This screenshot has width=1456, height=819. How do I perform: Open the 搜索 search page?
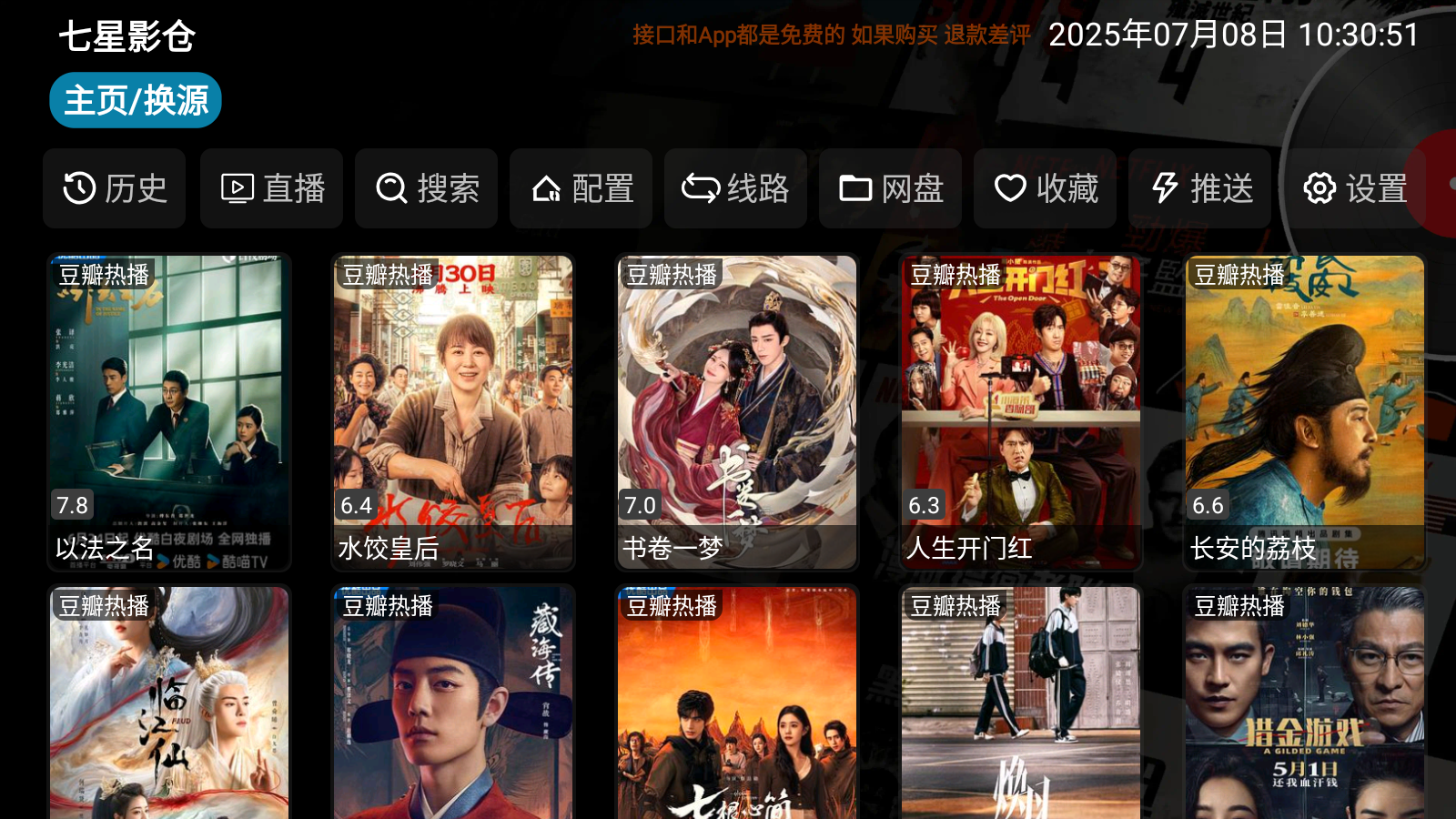(x=427, y=188)
